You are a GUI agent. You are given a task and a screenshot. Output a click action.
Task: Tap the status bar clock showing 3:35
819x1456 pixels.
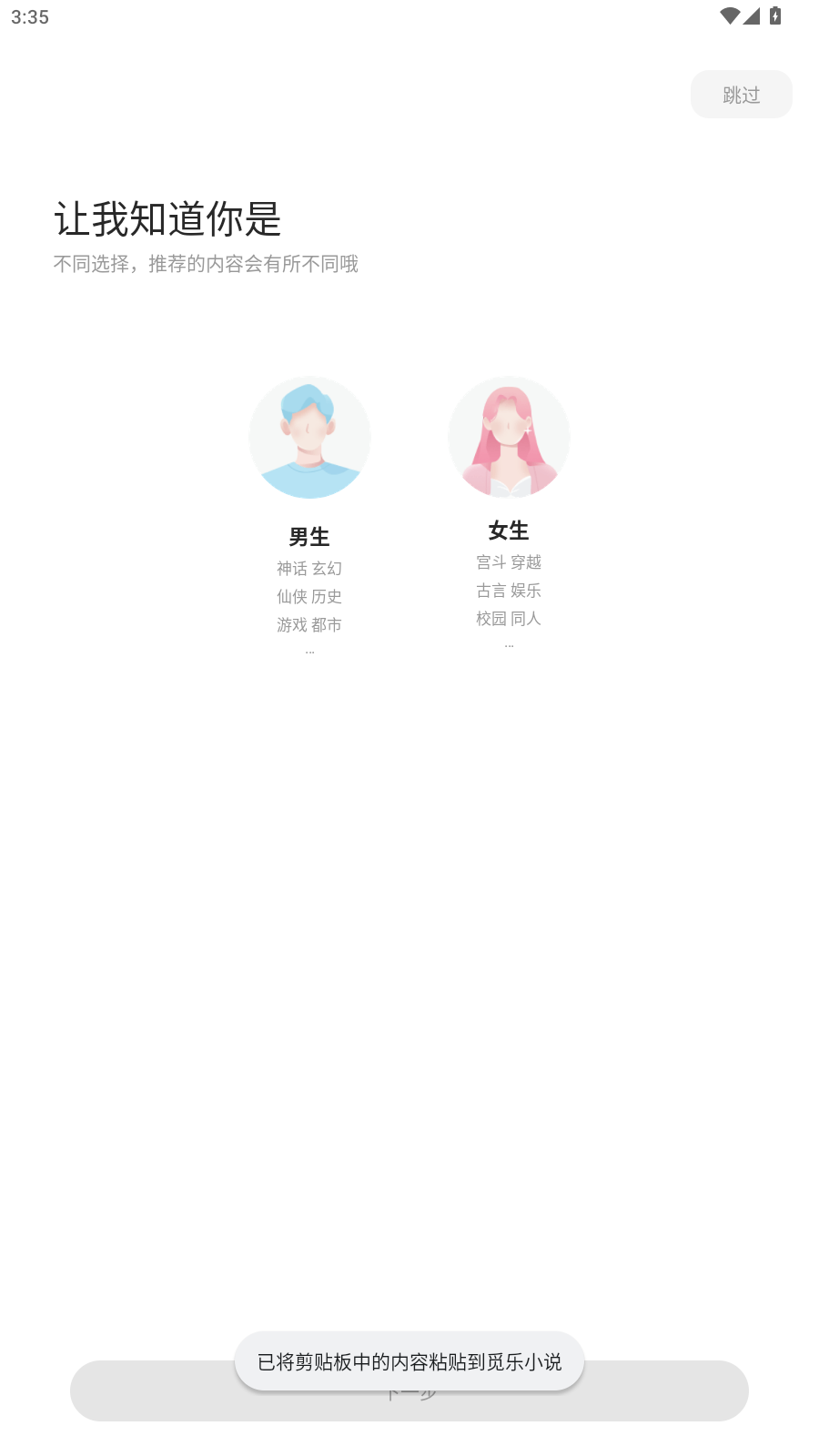[32, 16]
